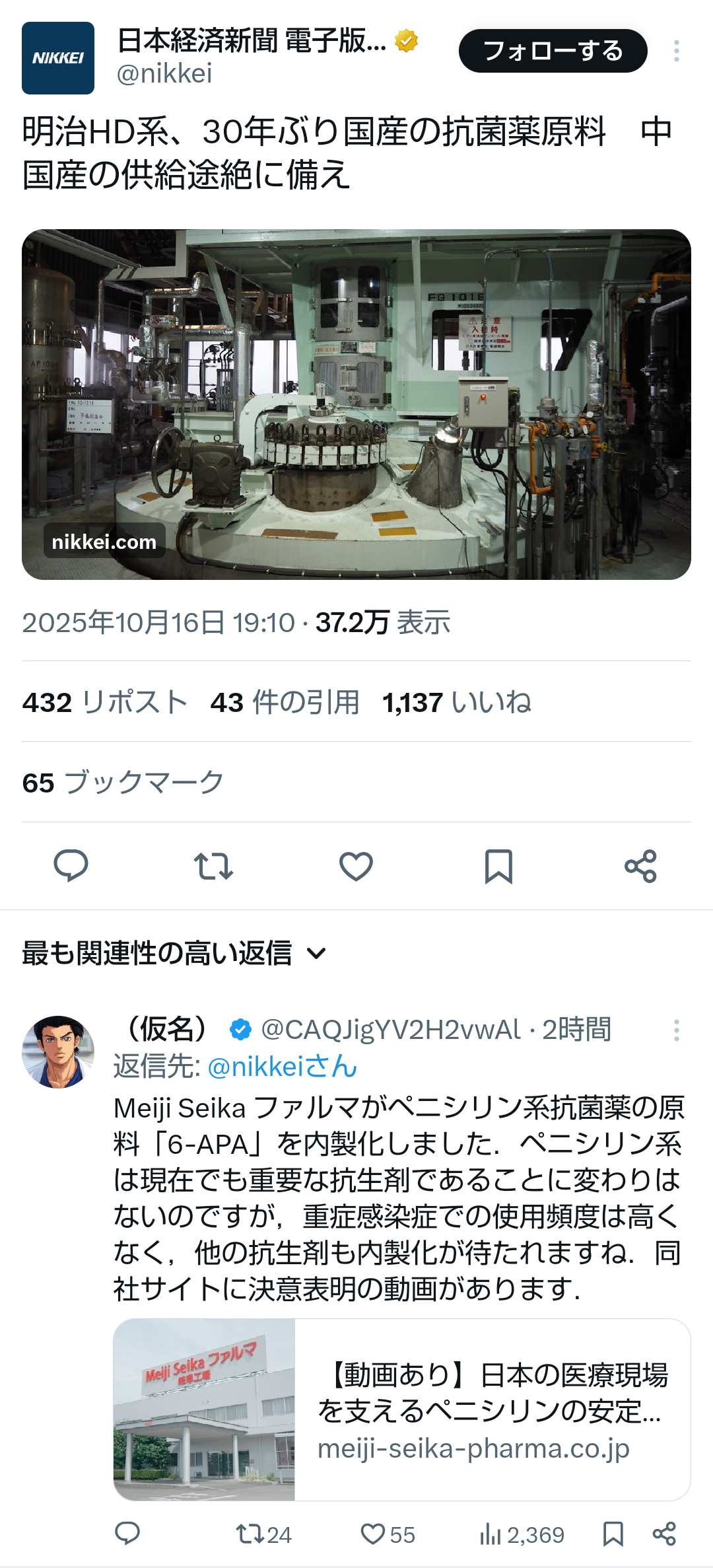View the 43 quote posts

coord(285,702)
